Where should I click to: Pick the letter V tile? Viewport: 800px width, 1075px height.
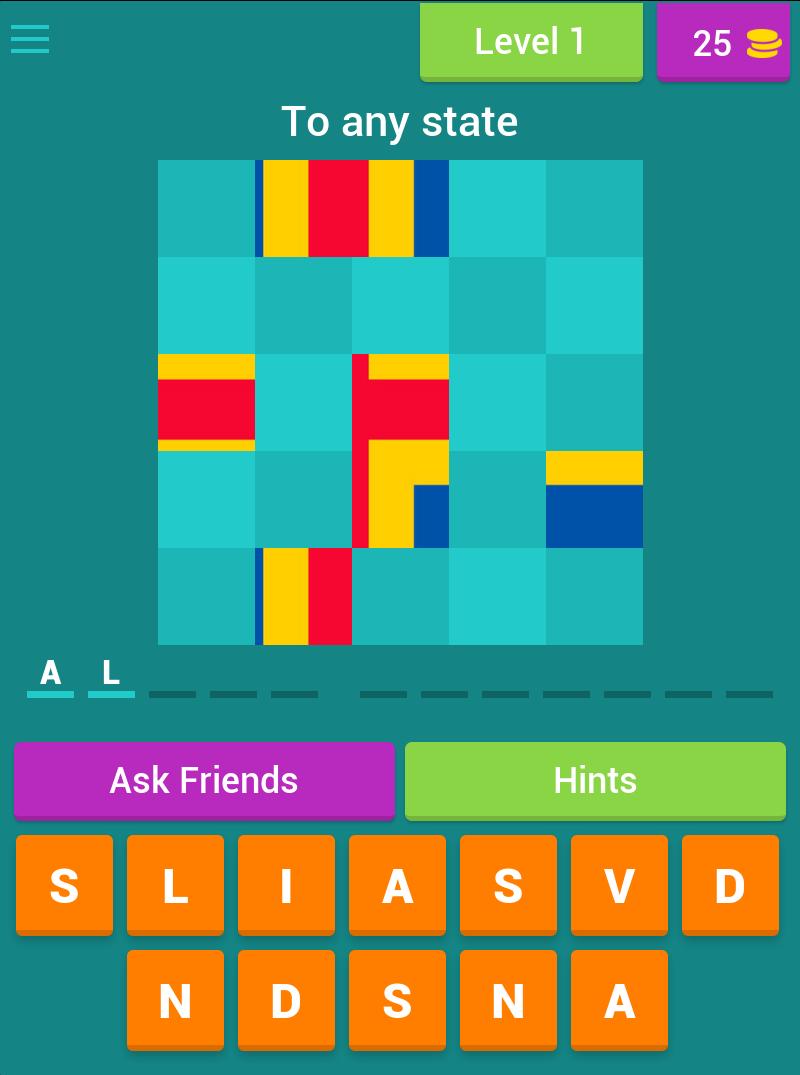tap(619, 885)
